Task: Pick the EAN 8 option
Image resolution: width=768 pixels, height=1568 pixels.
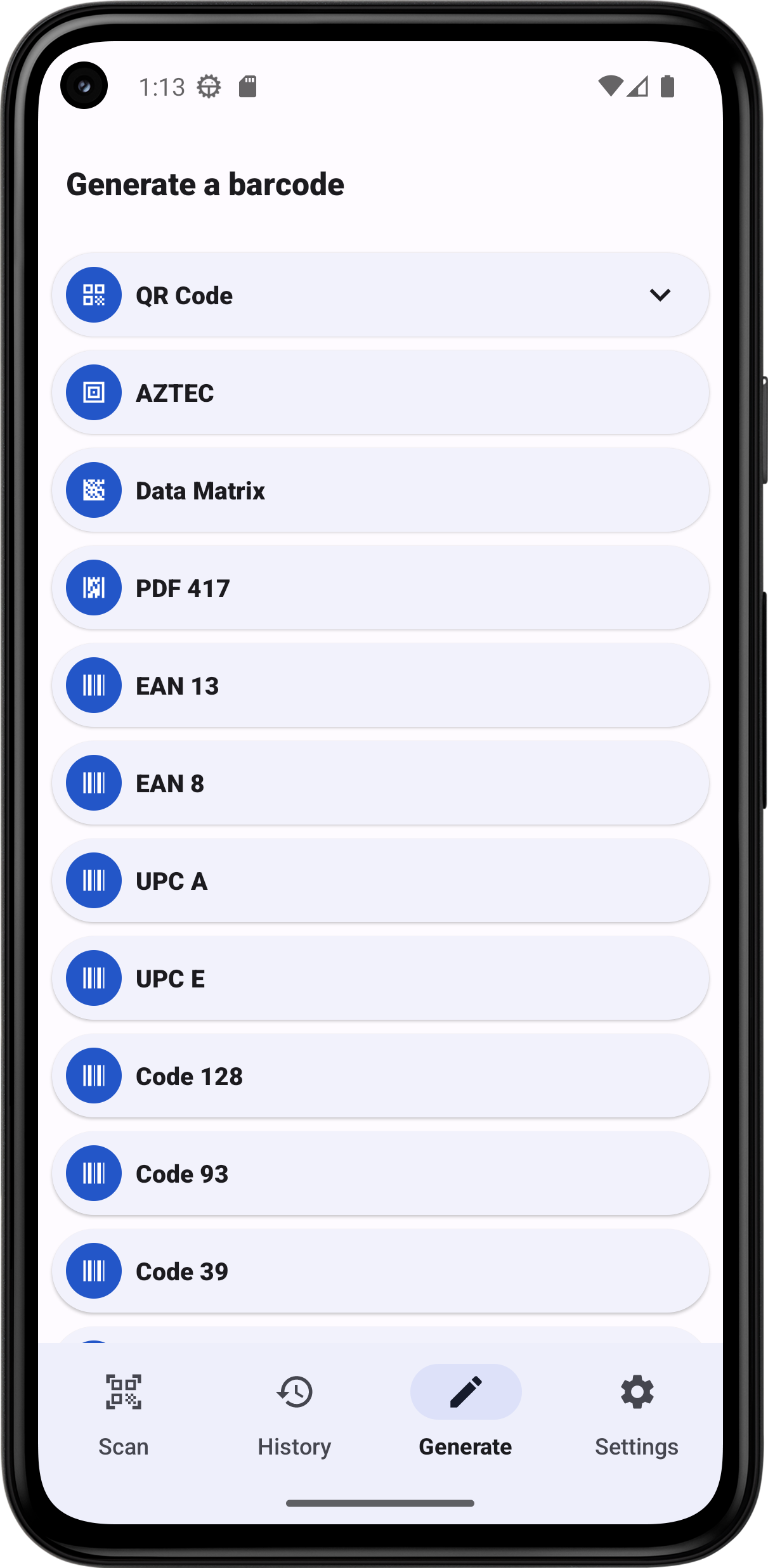Action: pyautogui.click(x=381, y=783)
